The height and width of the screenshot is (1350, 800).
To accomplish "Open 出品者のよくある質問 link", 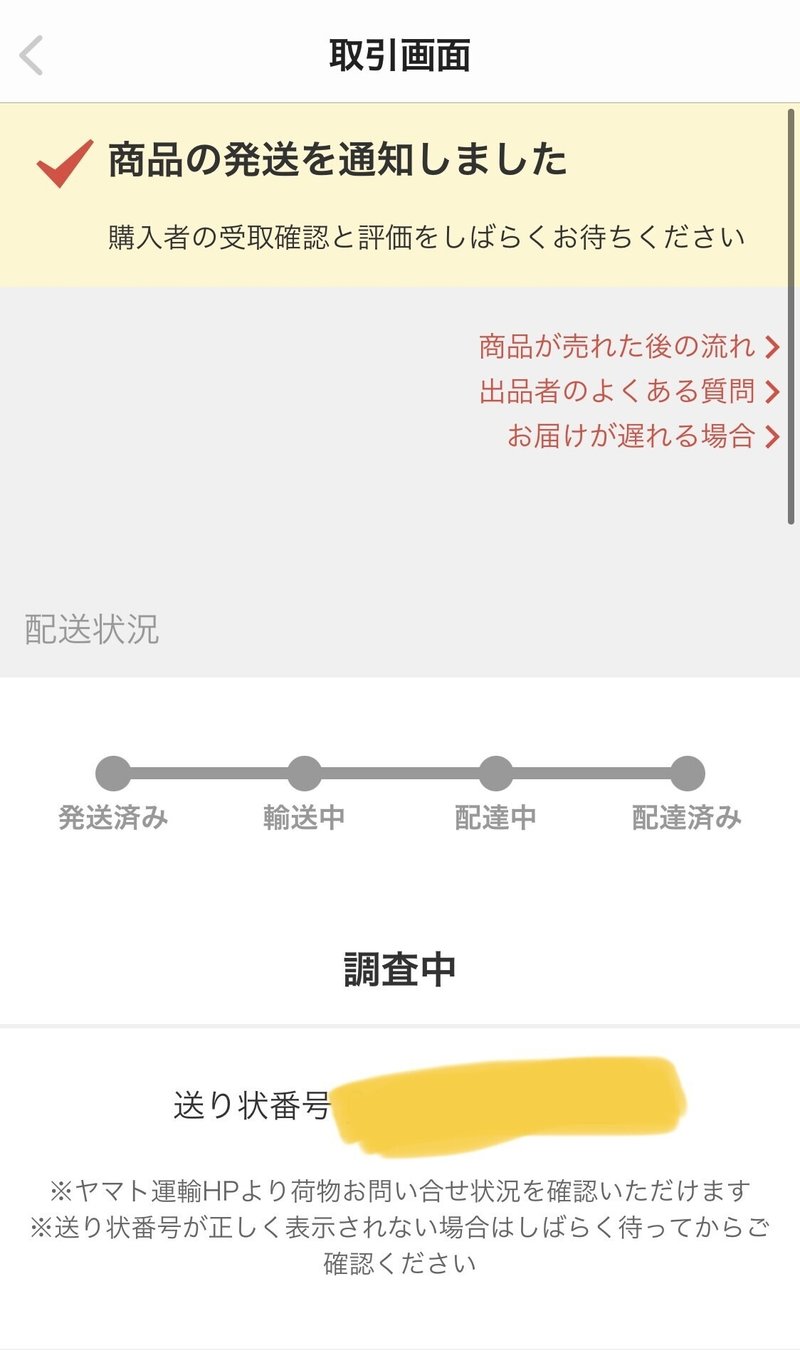I will click(627, 391).
